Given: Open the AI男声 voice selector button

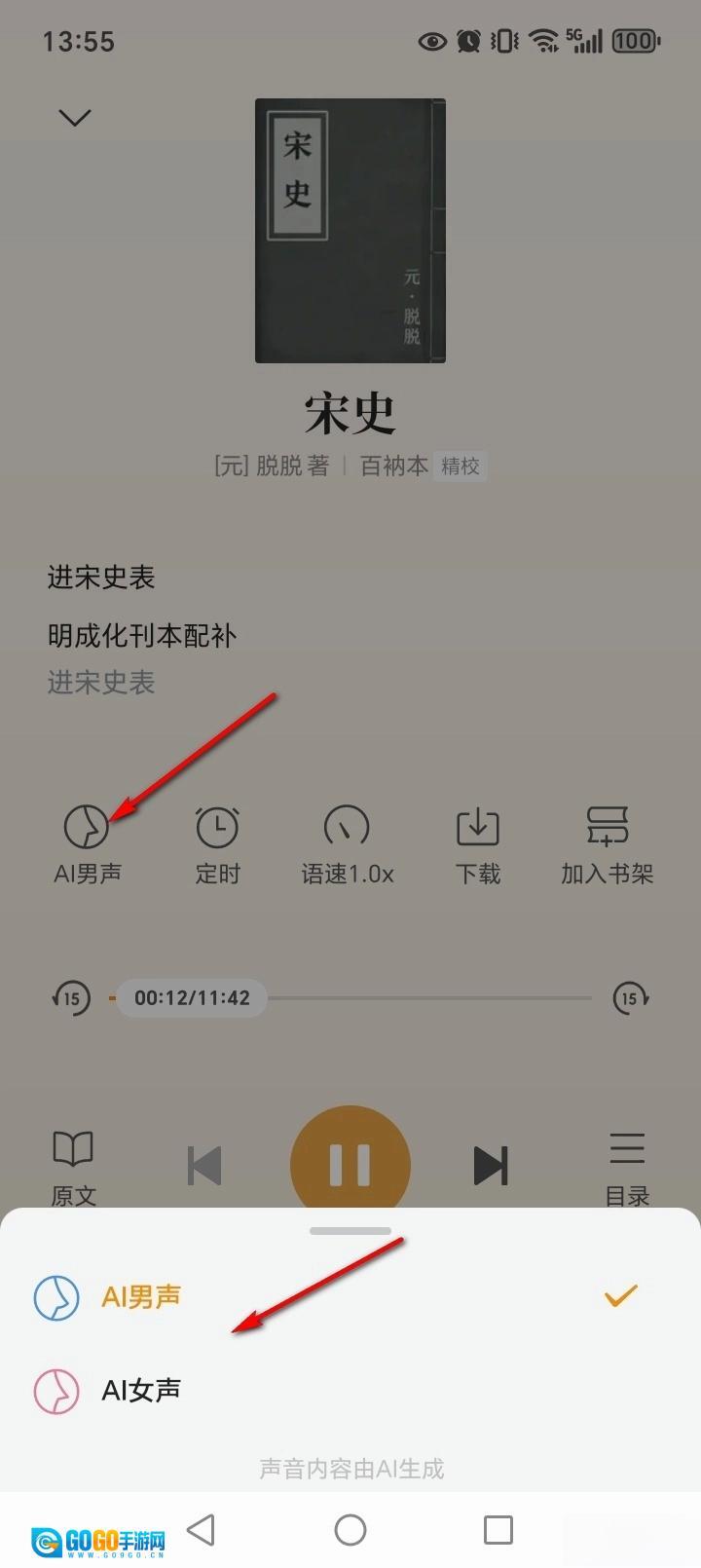Looking at the screenshot, I should click(x=87, y=843).
